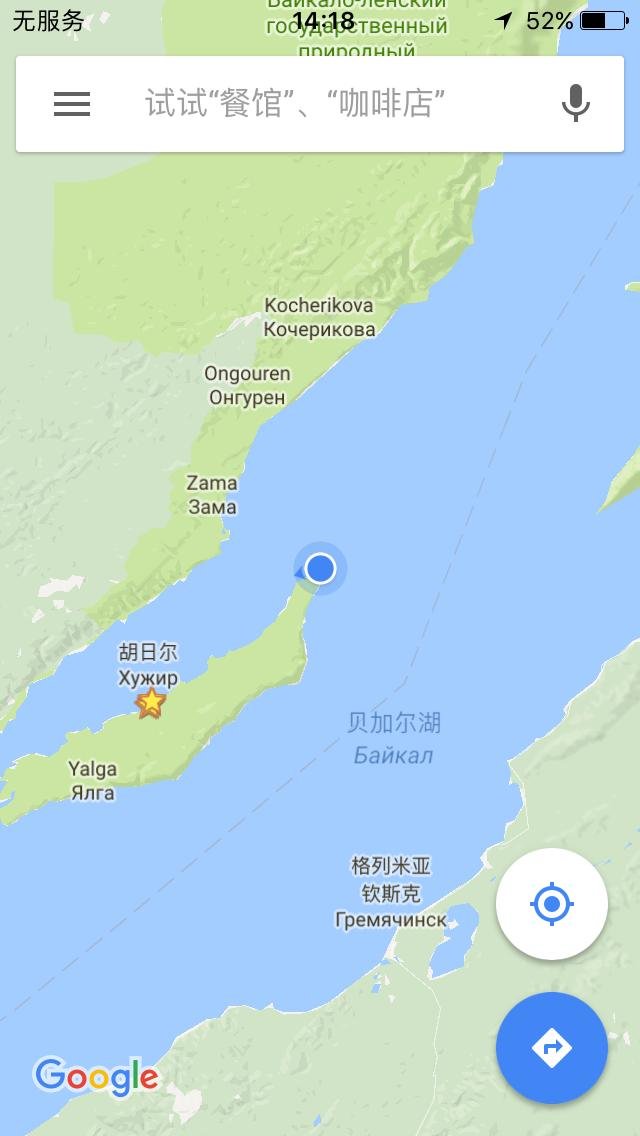The height and width of the screenshot is (1136, 640).
Task: Center map on my current location
Action: coord(551,905)
